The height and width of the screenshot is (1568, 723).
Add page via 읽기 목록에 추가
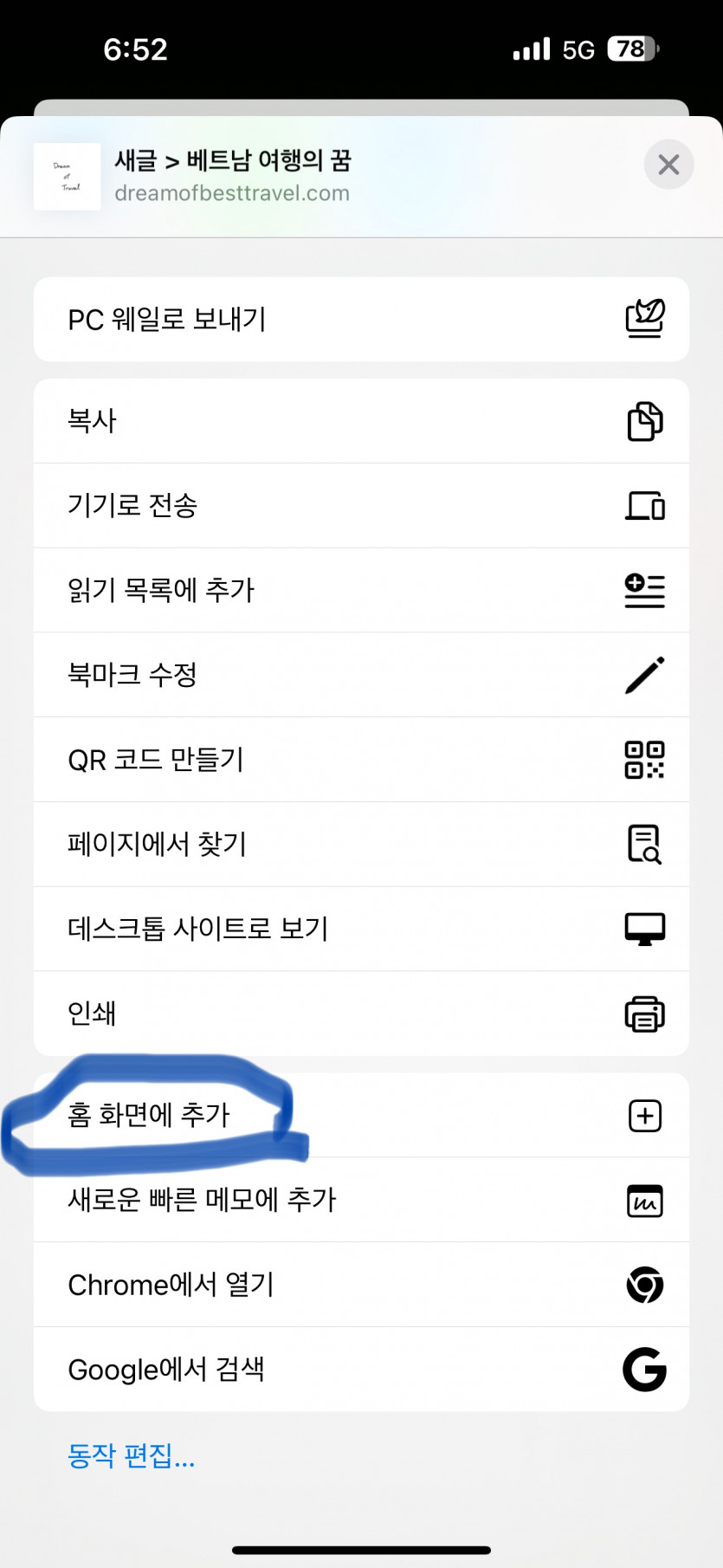coord(361,590)
